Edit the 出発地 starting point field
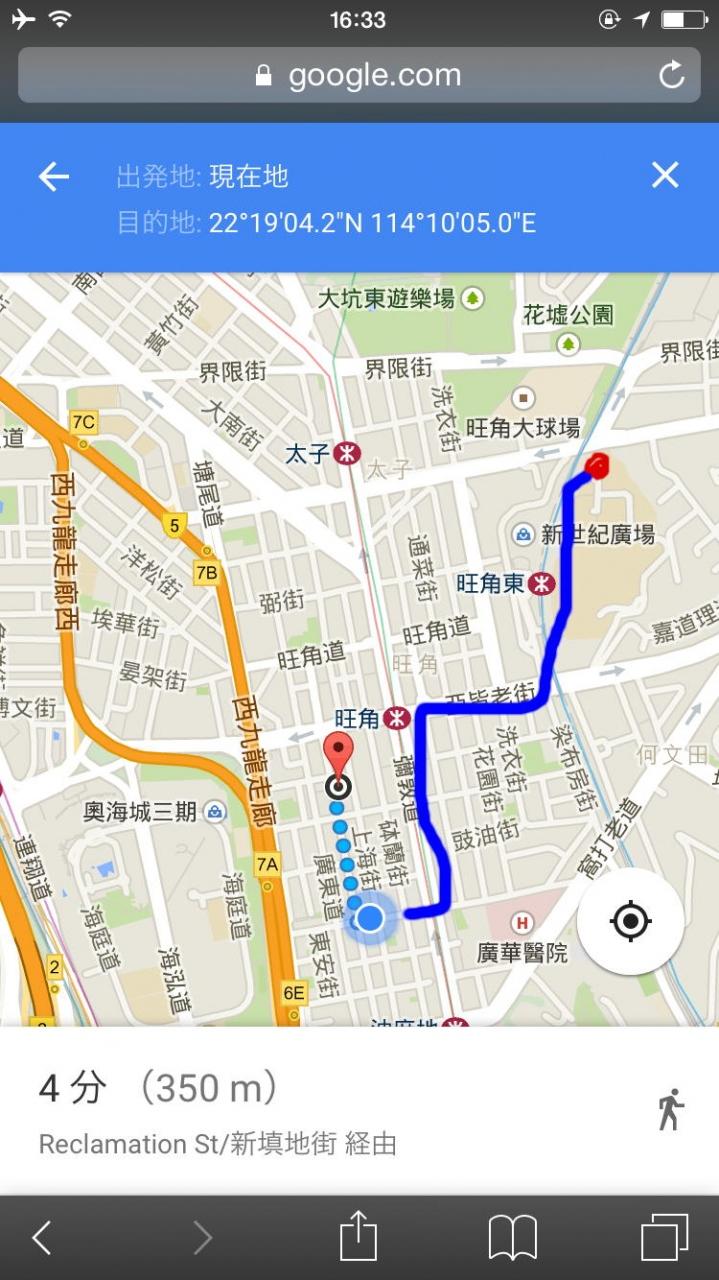The width and height of the screenshot is (719, 1280). tap(248, 177)
